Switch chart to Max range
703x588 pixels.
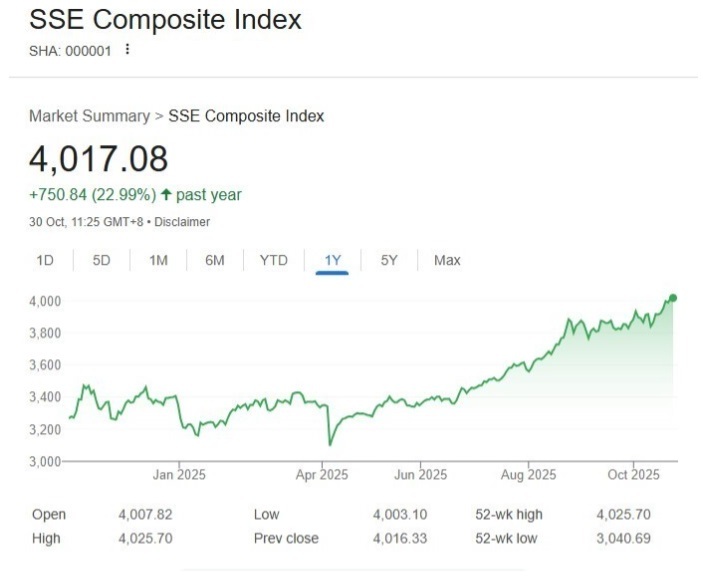447,260
